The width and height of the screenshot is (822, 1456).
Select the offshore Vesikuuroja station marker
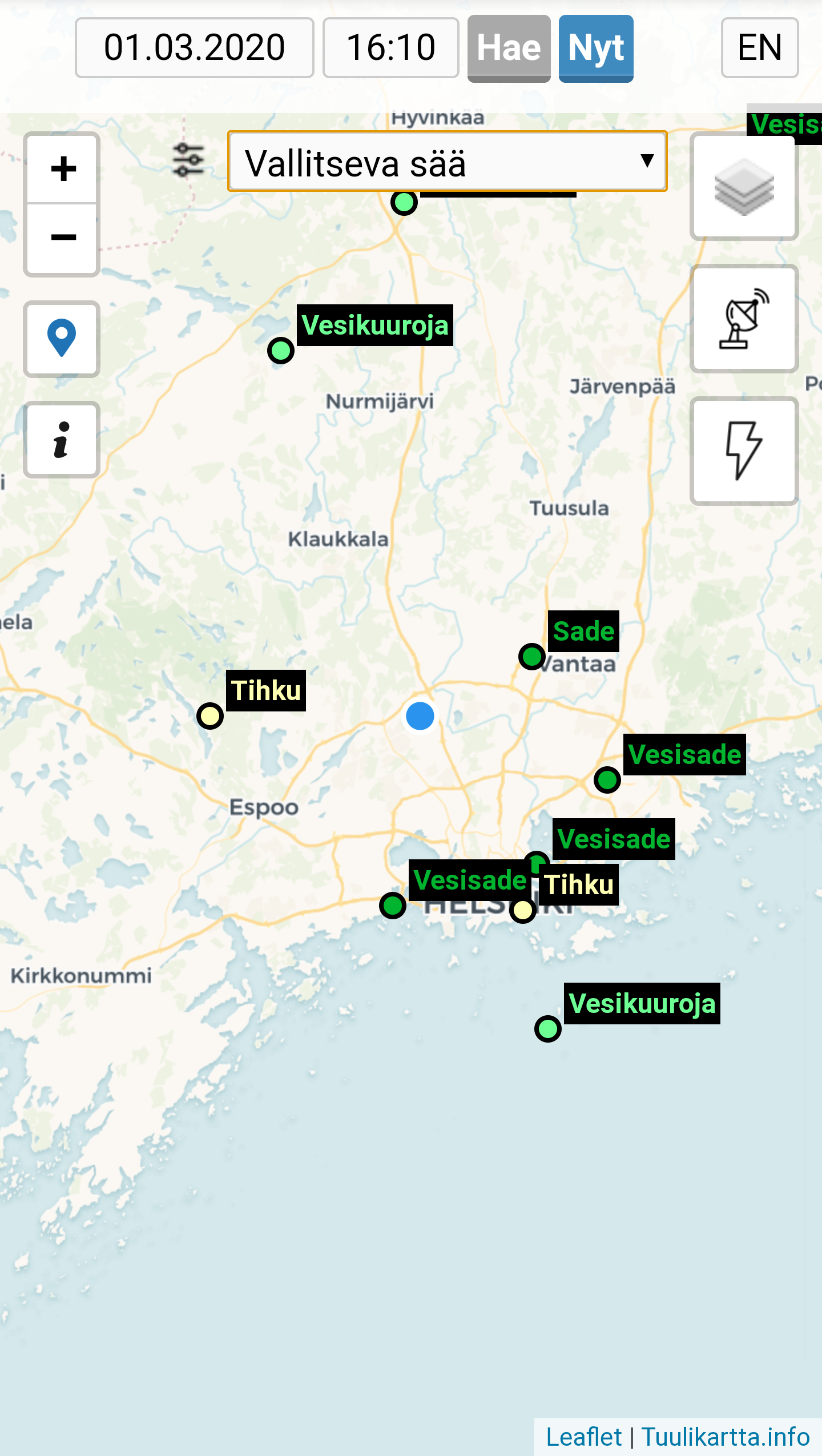pyautogui.click(x=547, y=1028)
